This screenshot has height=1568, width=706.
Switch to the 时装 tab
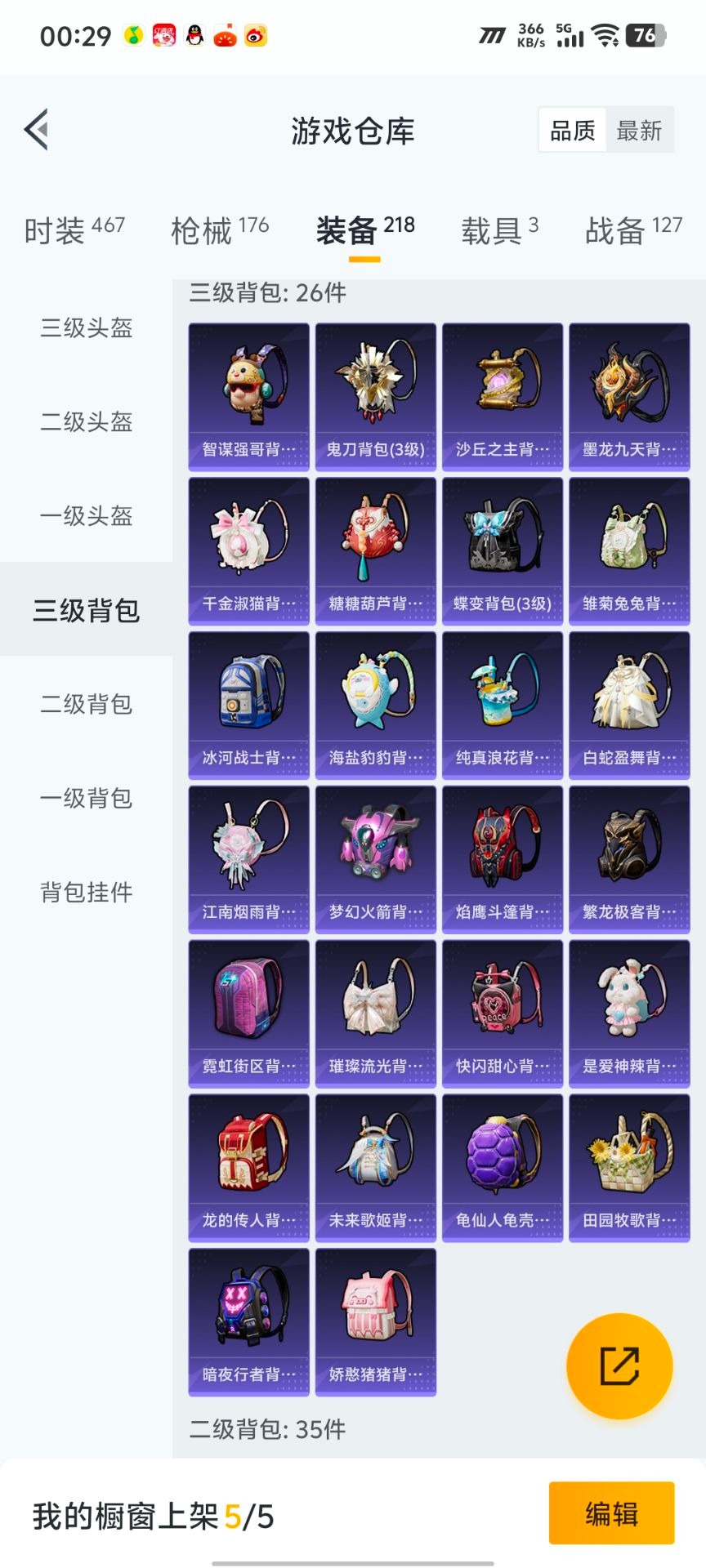(x=74, y=230)
